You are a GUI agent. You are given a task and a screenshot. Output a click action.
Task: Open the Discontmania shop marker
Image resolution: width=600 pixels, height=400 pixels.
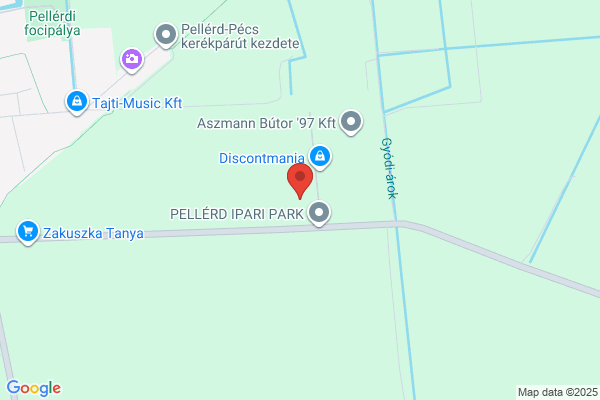pos(320,157)
